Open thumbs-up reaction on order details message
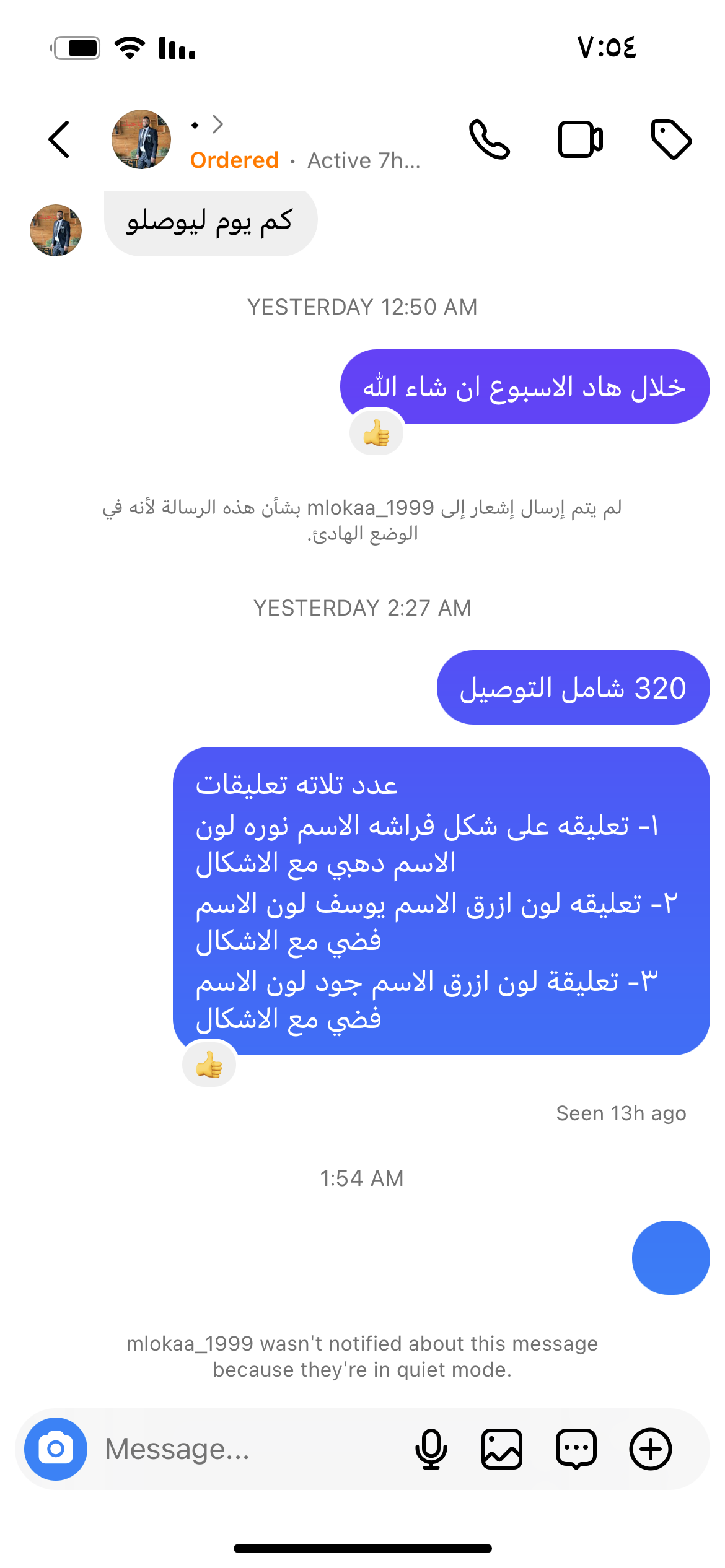Viewport: 725px width, 1568px height. 209,1065
